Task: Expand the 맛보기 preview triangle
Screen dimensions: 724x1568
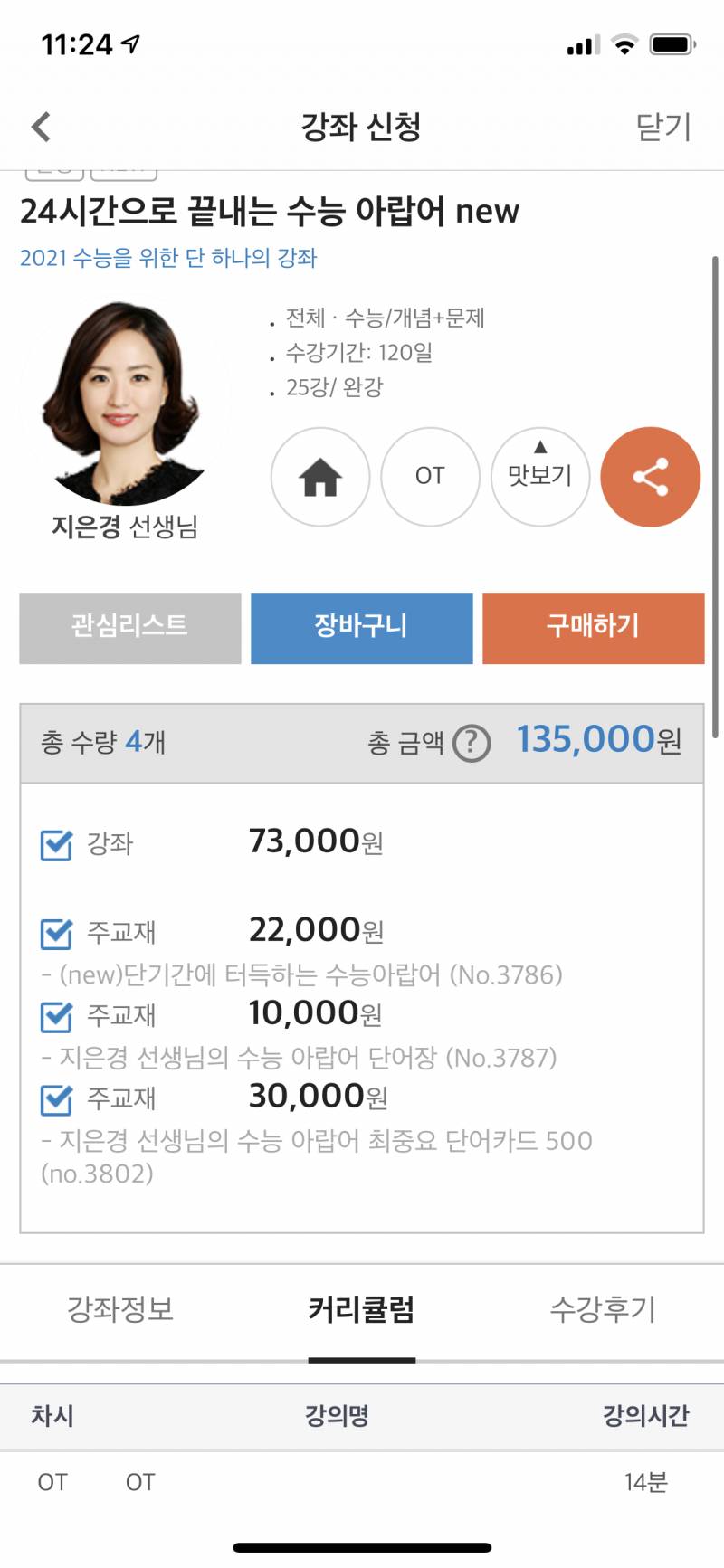Action: [x=540, y=445]
